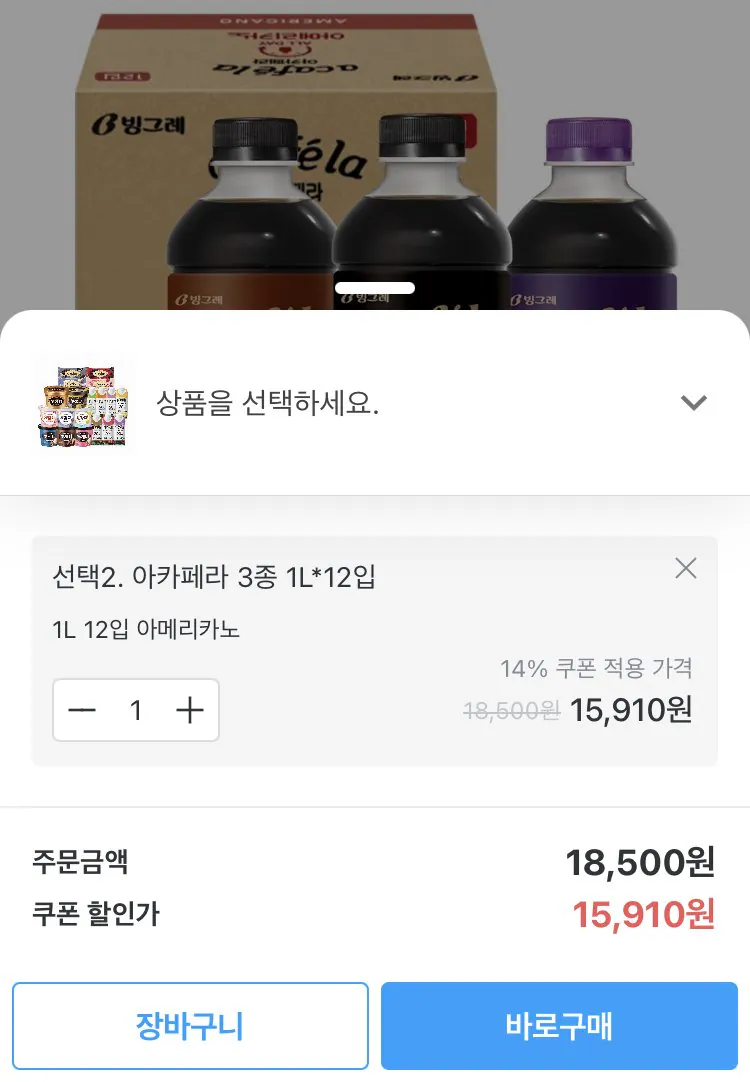
Task: Tap the product assortment thumbnail image
Action: [83, 403]
